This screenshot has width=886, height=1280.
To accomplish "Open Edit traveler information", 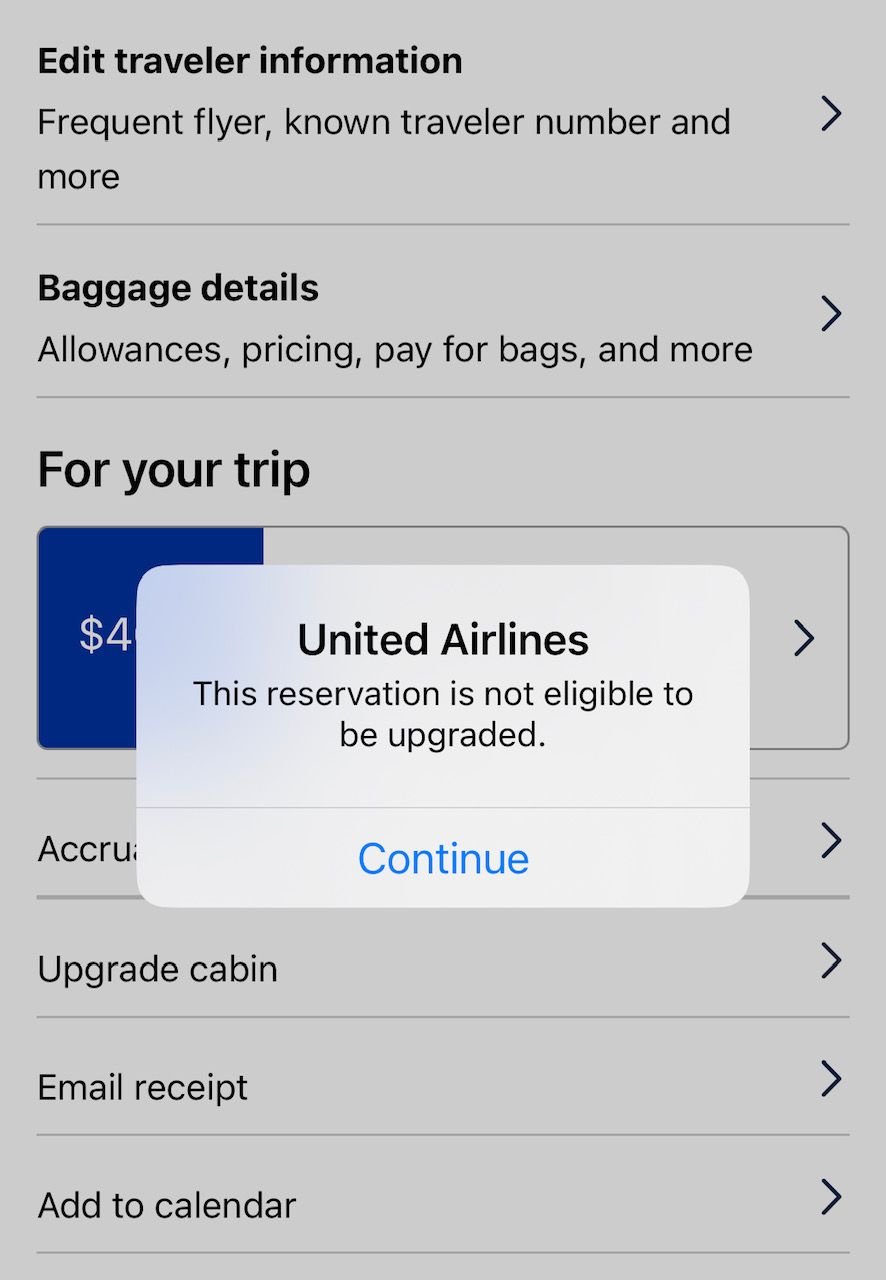I will coord(250,60).
